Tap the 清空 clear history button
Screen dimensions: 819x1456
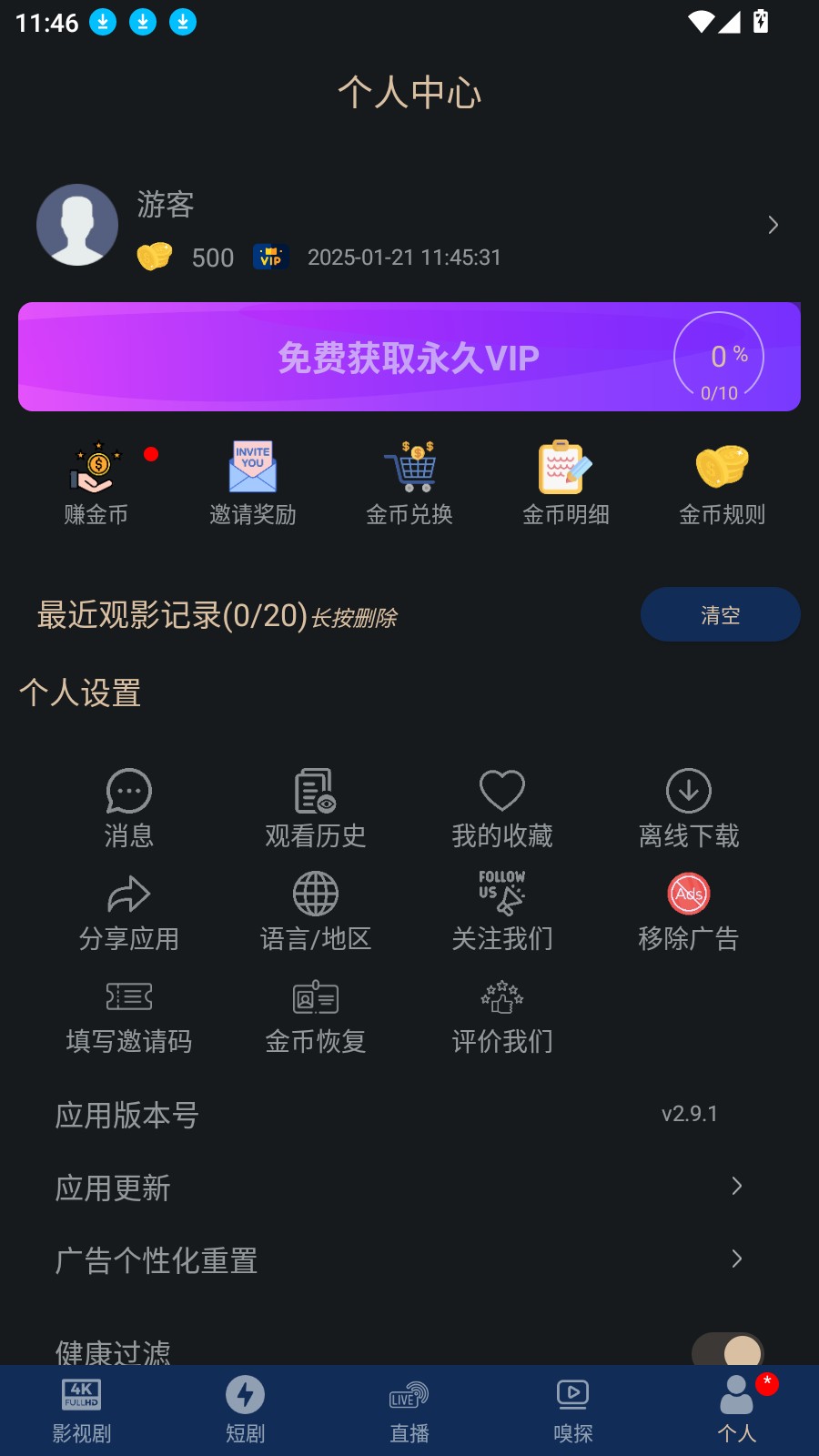point(720,614)
